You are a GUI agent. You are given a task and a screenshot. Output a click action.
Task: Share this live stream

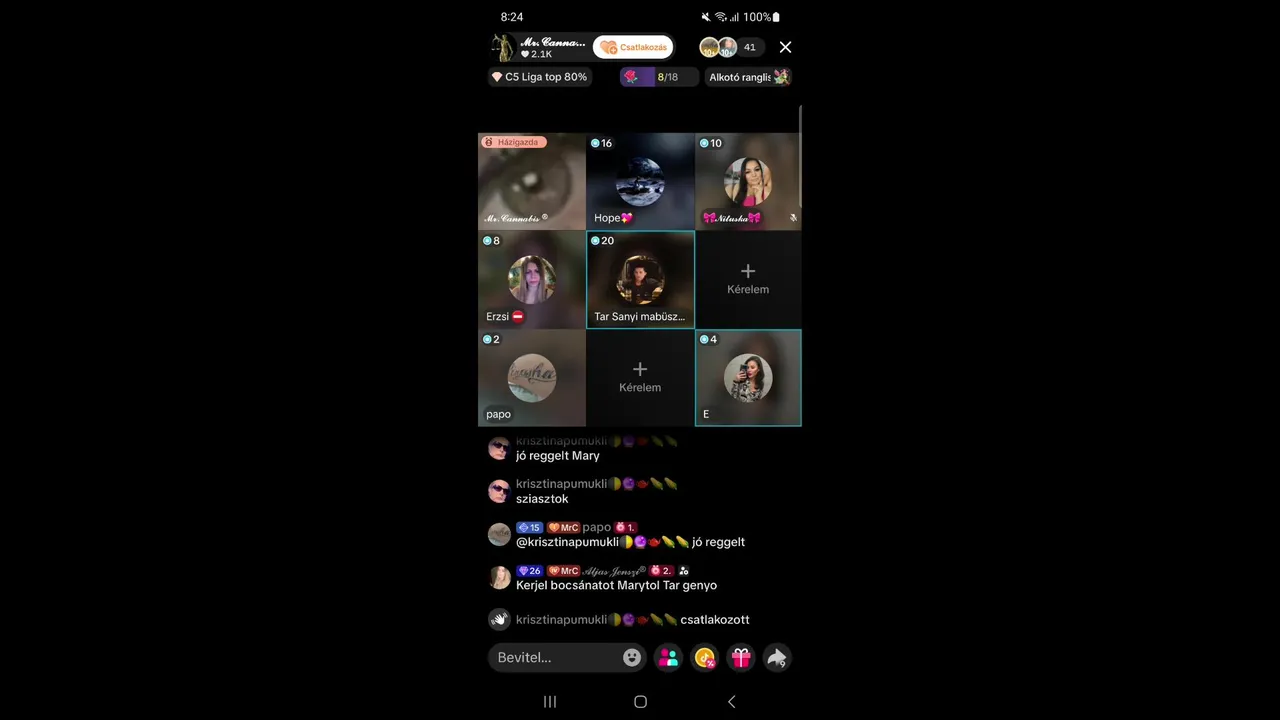776,657
